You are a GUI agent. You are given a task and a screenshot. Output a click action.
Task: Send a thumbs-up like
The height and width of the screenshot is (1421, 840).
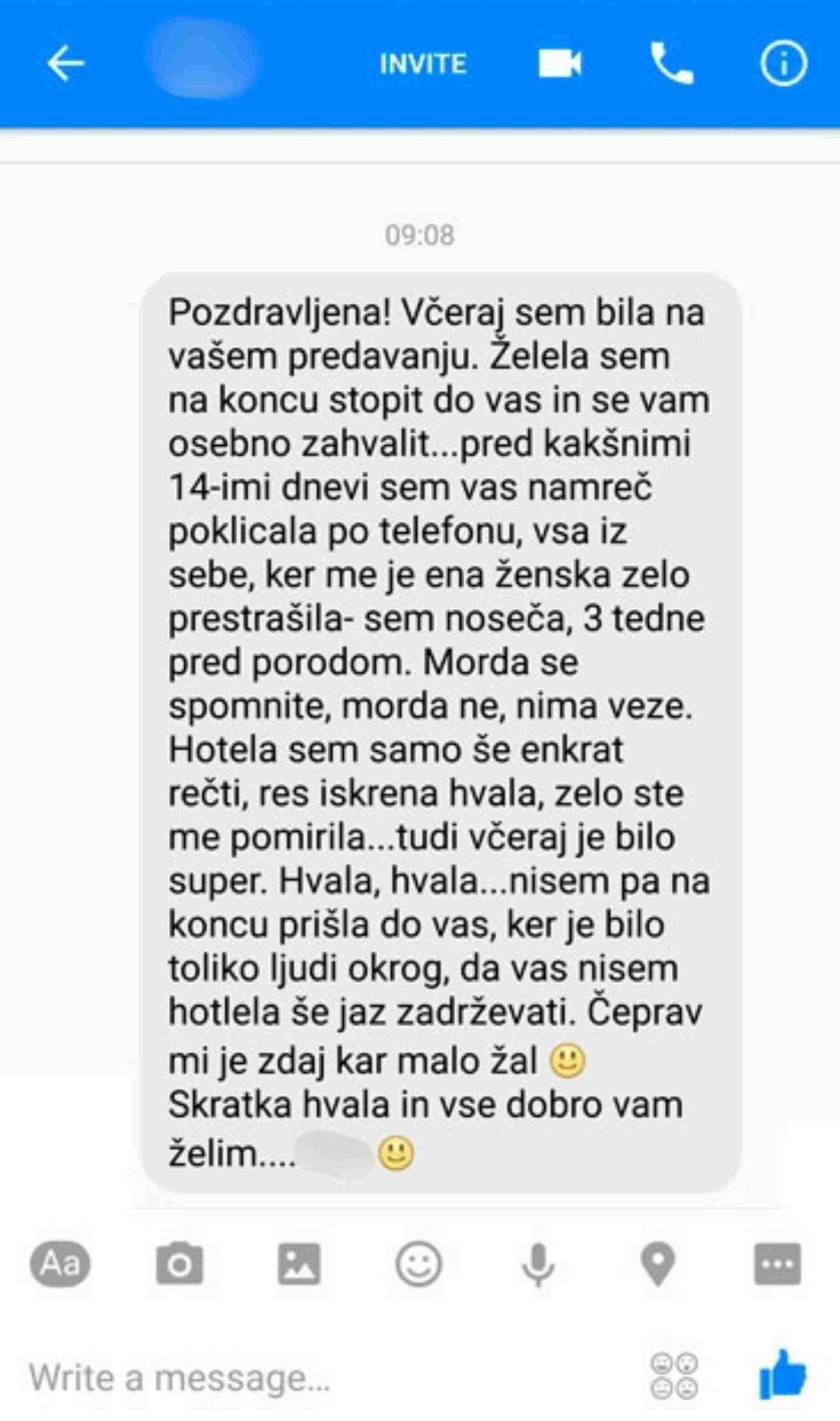coord(783,1374)
